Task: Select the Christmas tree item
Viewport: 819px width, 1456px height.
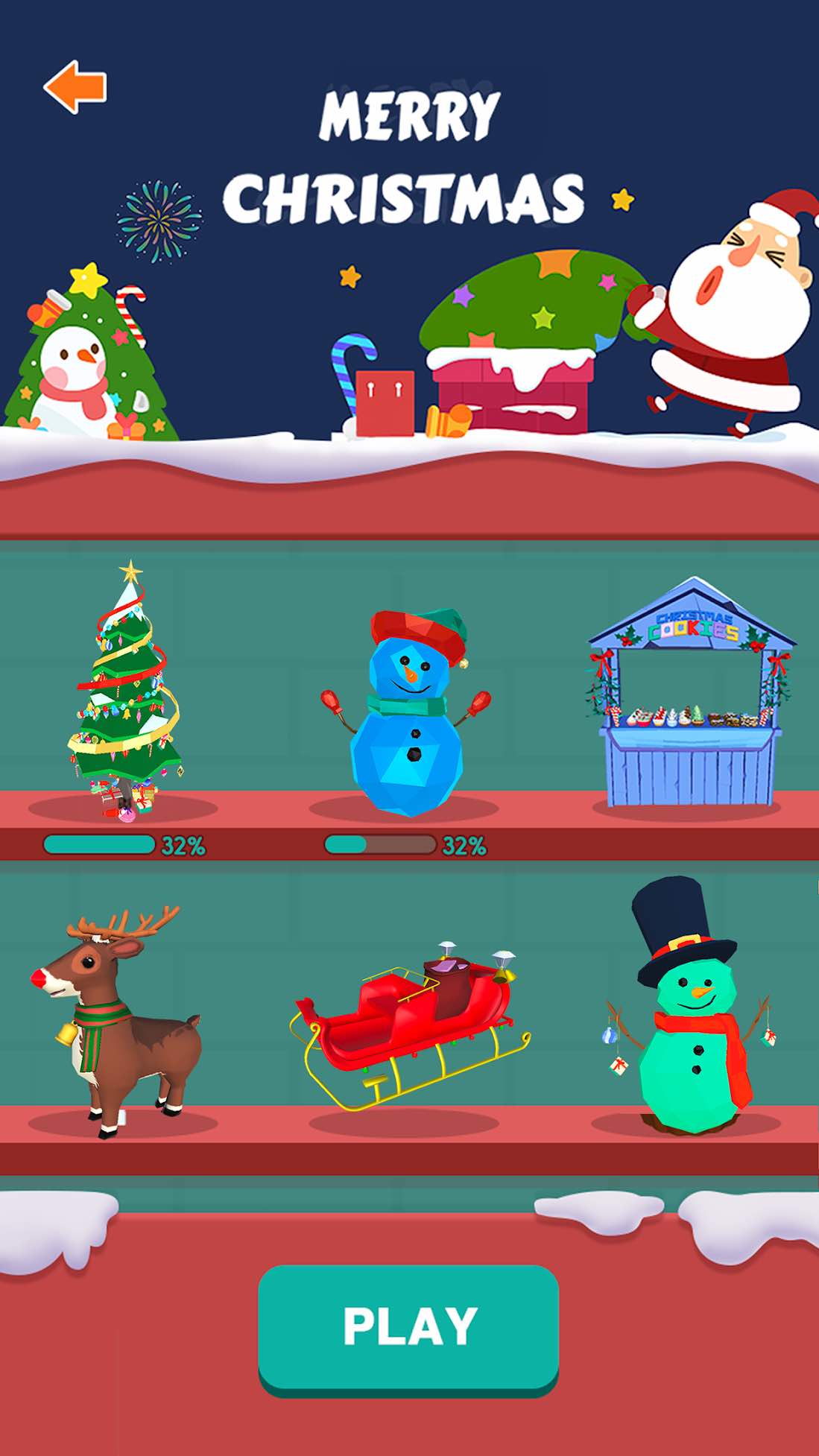Action: point(127,691)
